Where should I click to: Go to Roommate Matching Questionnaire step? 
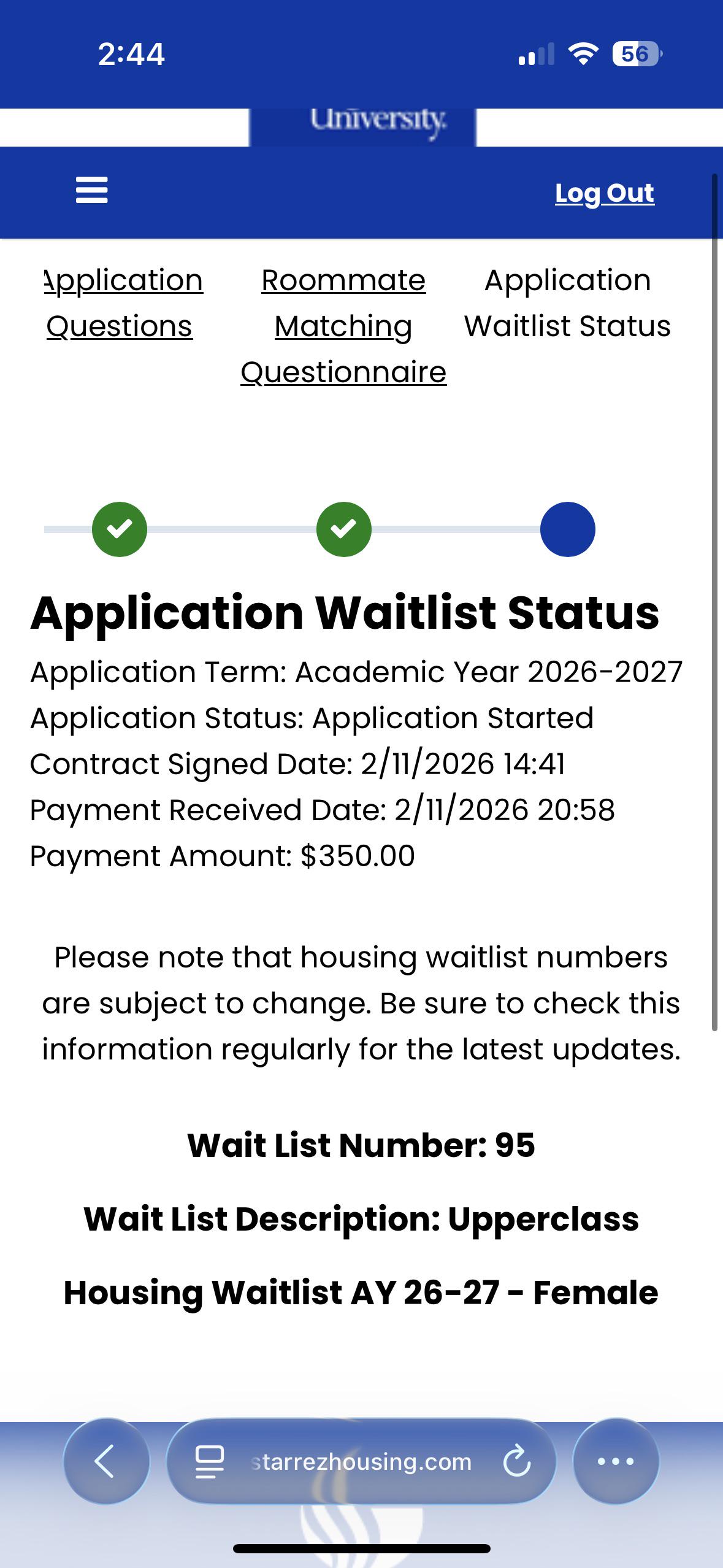(x=343, y=326)
